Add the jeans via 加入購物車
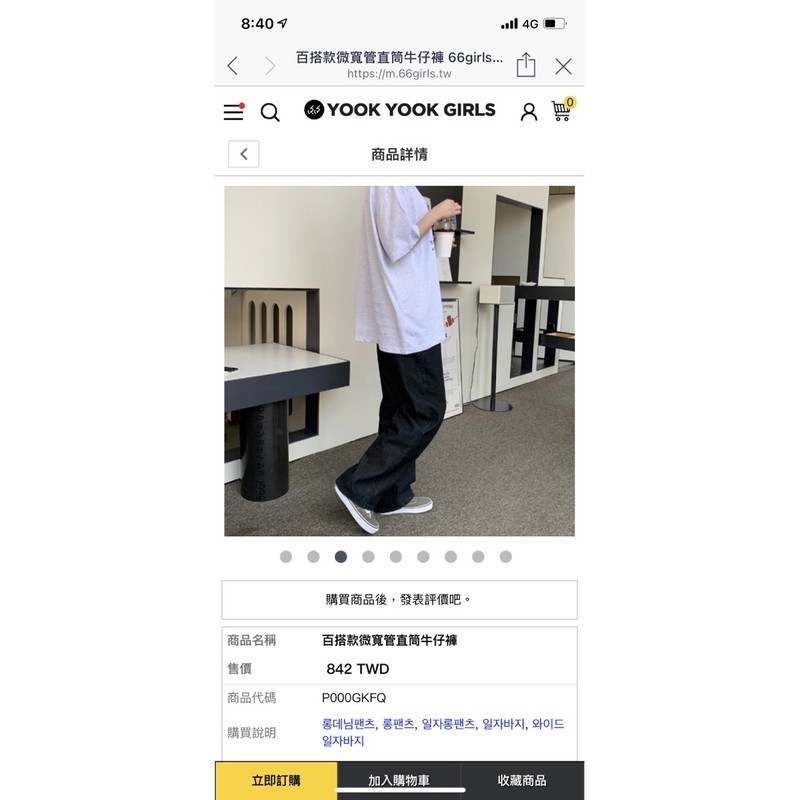 click(x=399, y=781)
